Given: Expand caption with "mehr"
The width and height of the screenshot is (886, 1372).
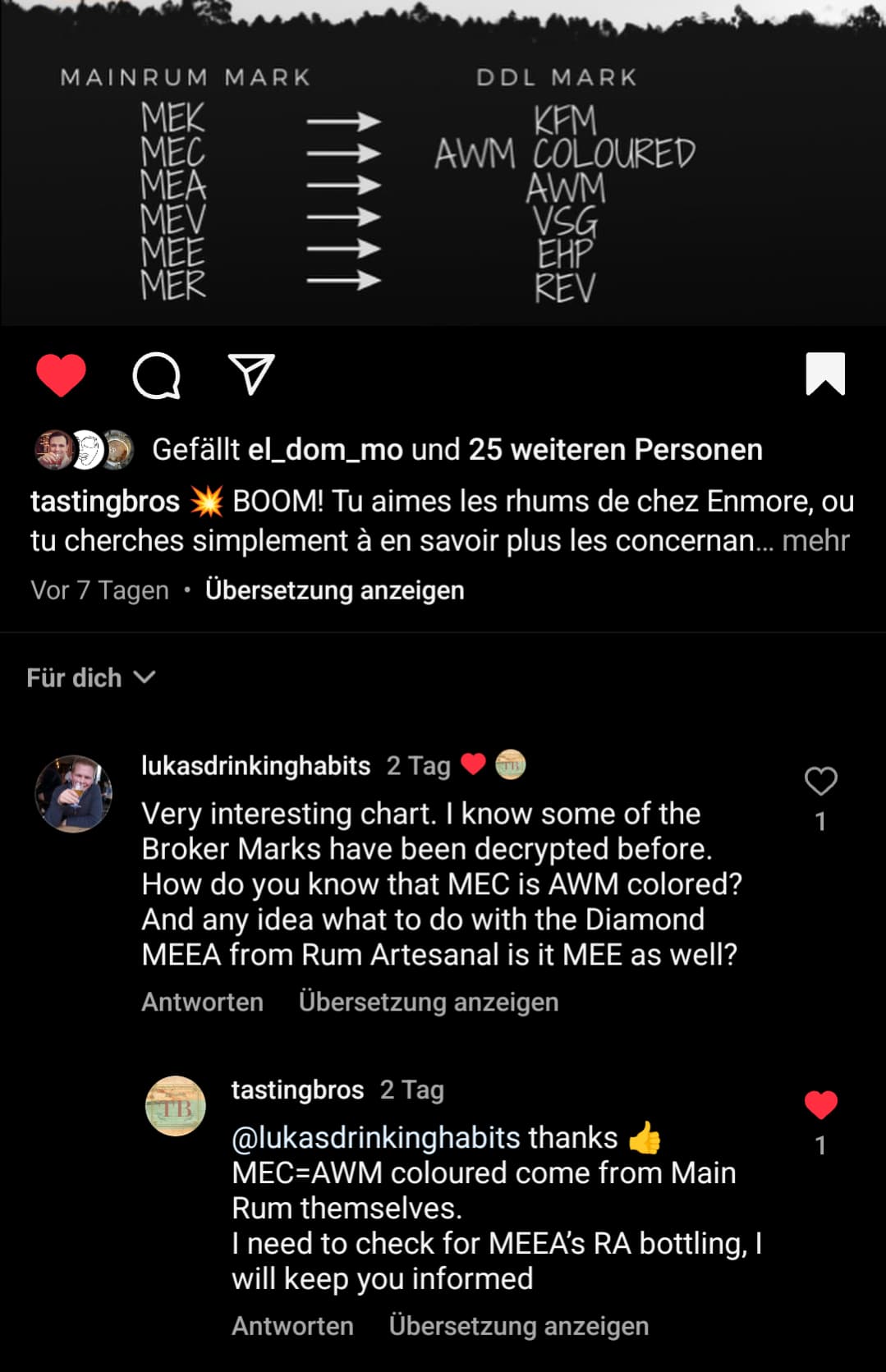Looking at the screenshot, I should pyautogui.click(x=815, y=541).
